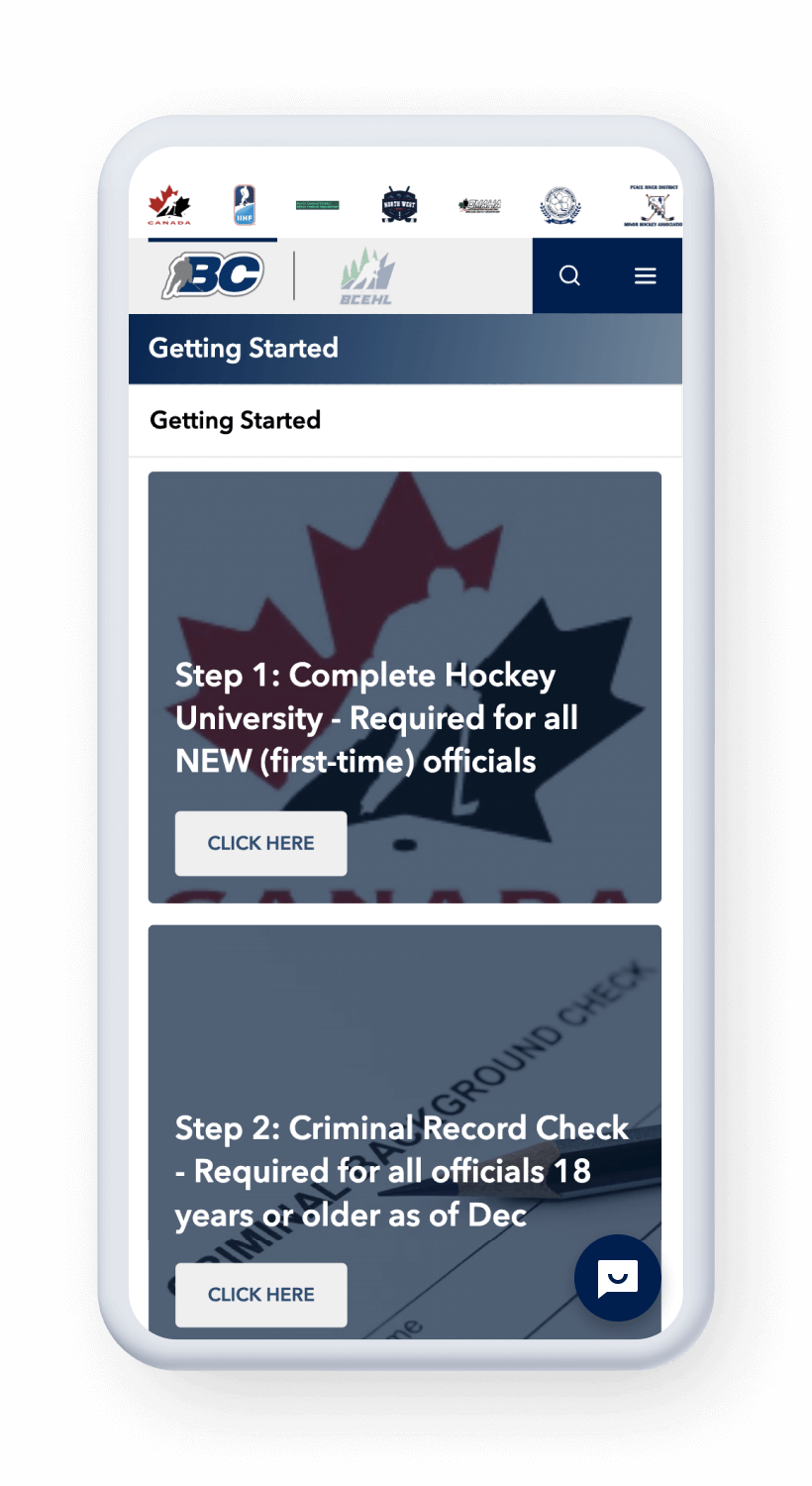The width and height of the screenshot is (812, 1486).
Task: Open the site search
Action: pos(569,275)
